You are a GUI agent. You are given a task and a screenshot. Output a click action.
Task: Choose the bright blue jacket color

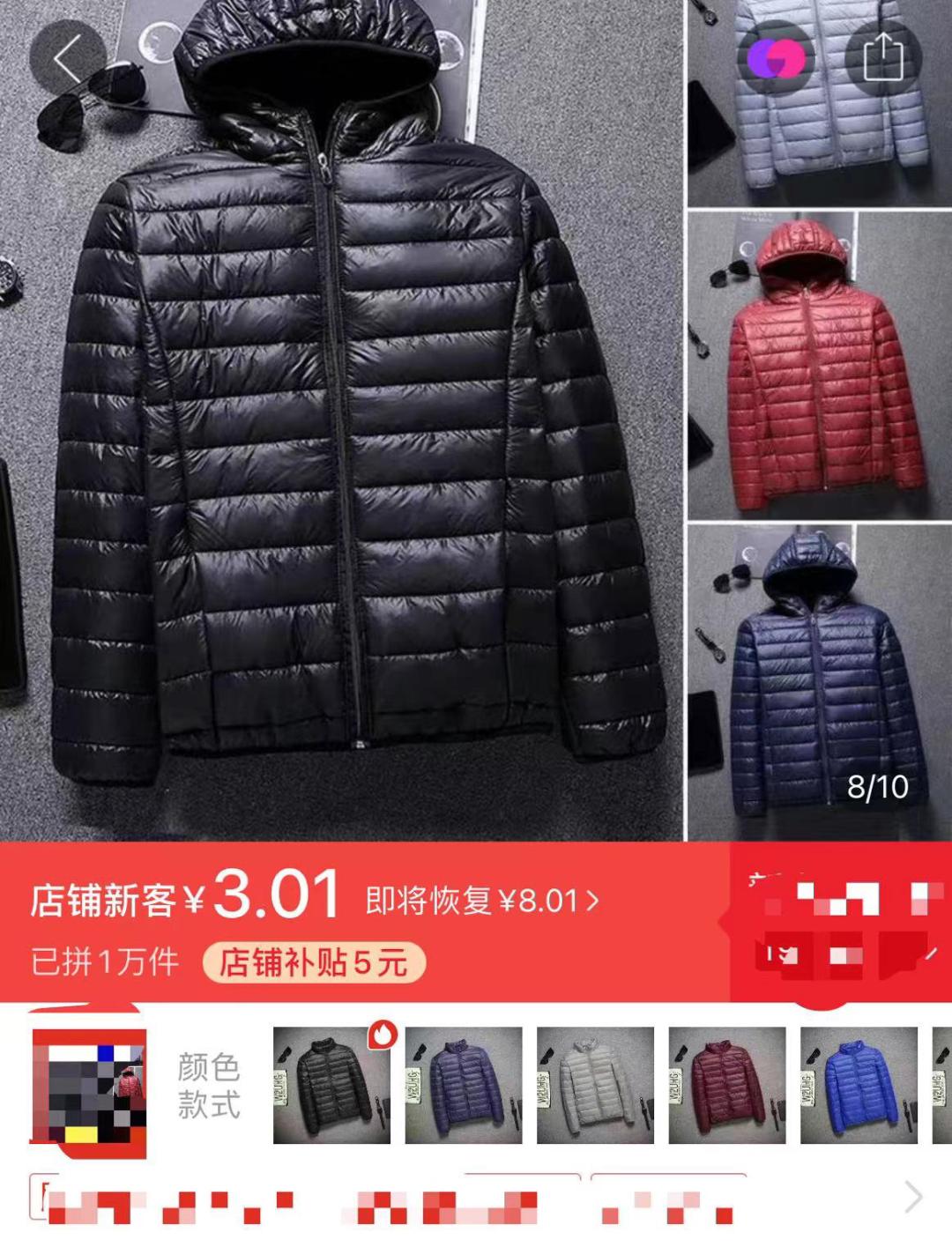(x=859, y=1085)
